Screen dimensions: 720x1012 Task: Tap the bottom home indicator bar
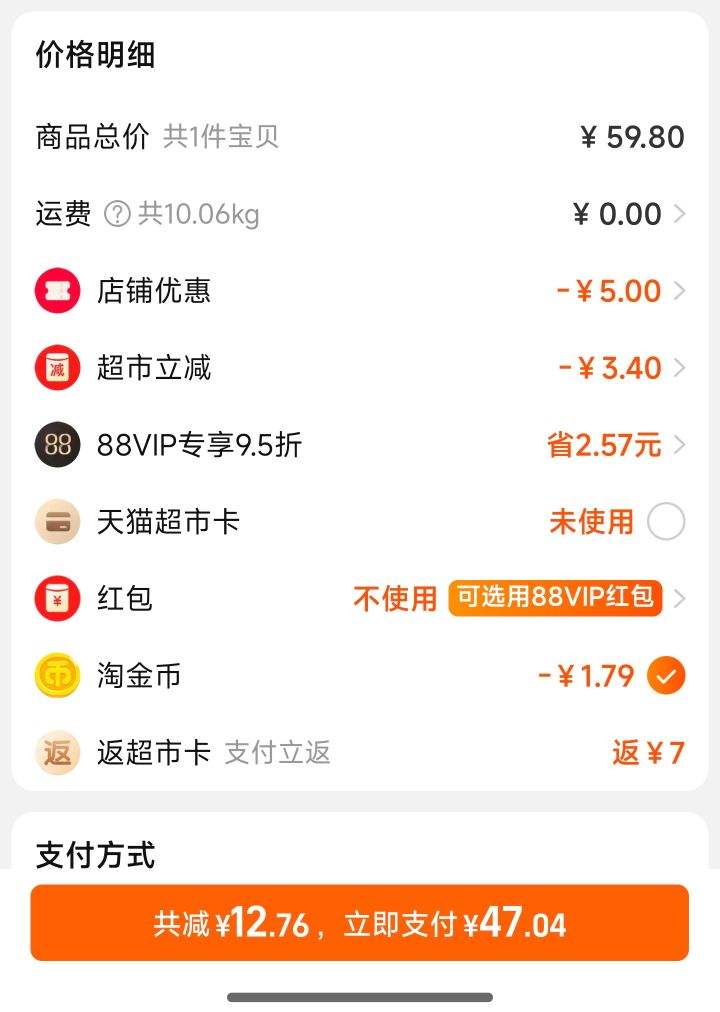[360, 996]
